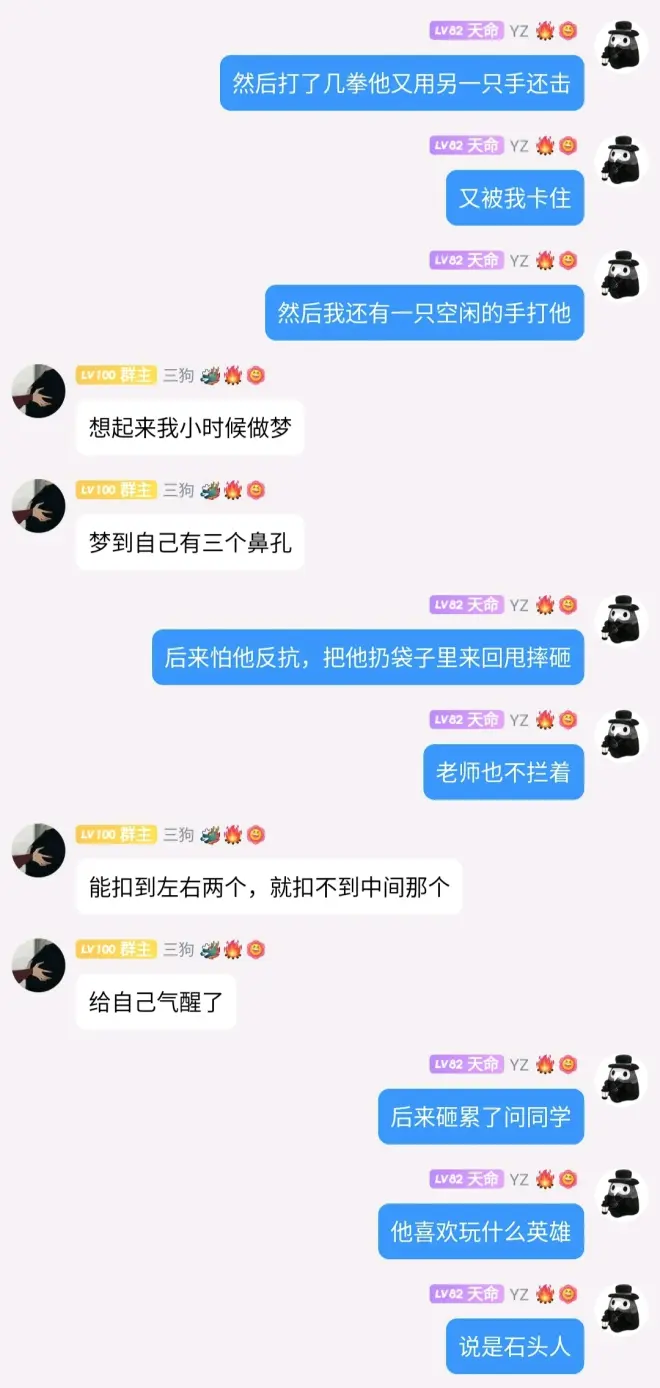660x1388 pixels.
Task: Tap 三狗's avatar next to "梦到自己有三个鼻孔"
Action: 38,506
